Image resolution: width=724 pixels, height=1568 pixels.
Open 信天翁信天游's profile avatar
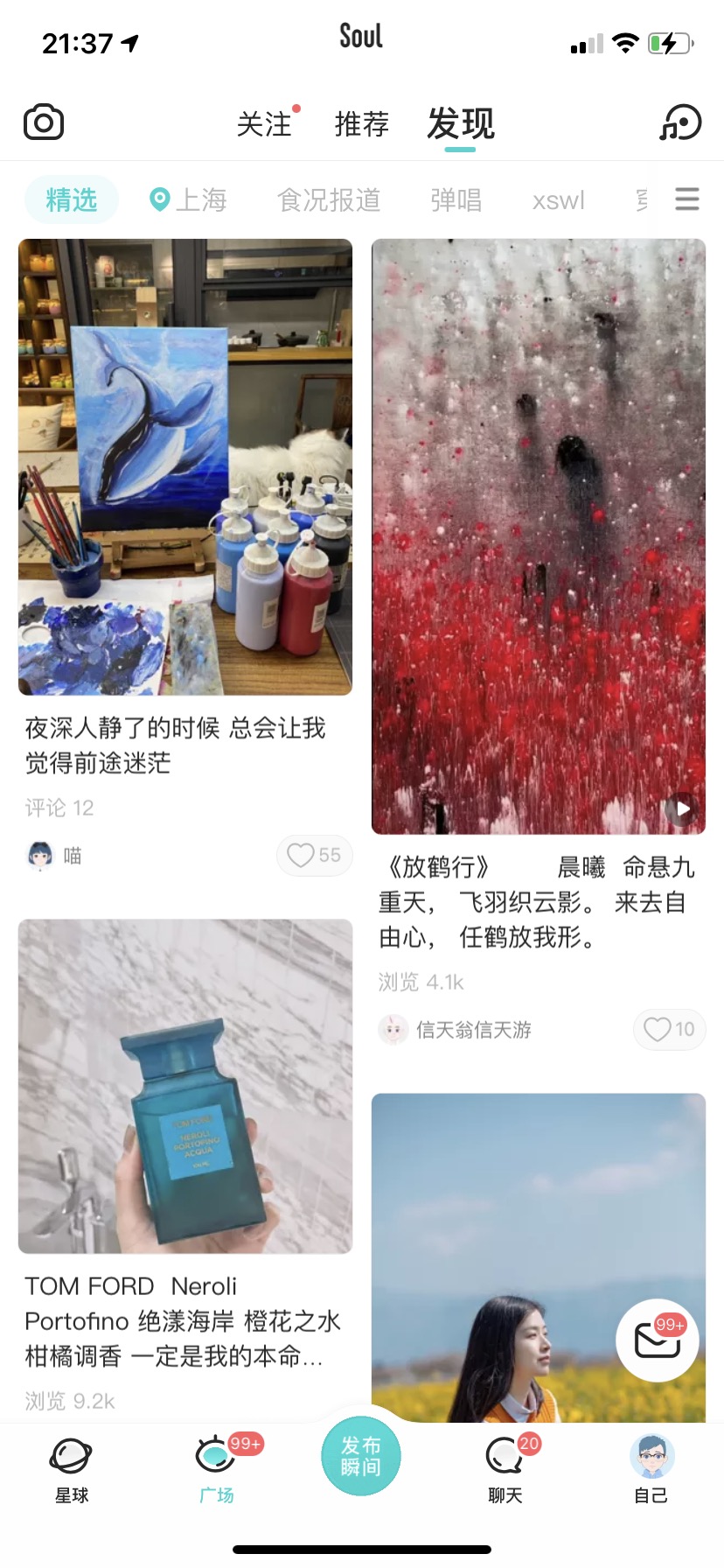click(x=393, y=1029)
